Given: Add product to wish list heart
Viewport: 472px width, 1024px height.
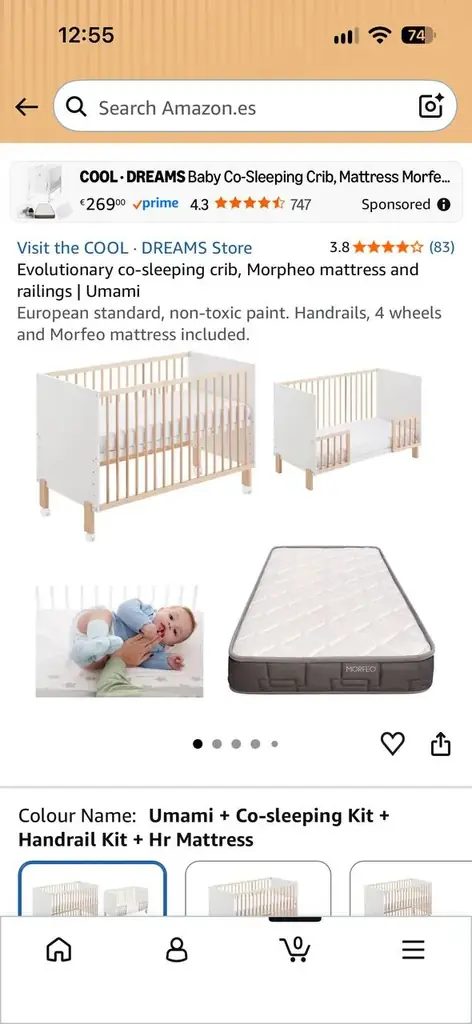Looking at the screenshot, I should [392, 743].
